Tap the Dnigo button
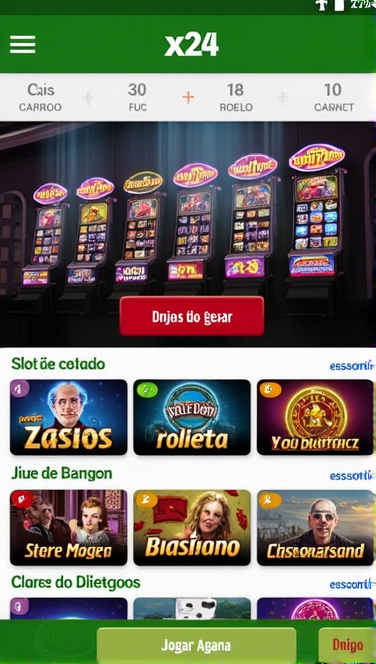Image resolution: width=376 pixels, height=664 pixels. pos(347,645)
